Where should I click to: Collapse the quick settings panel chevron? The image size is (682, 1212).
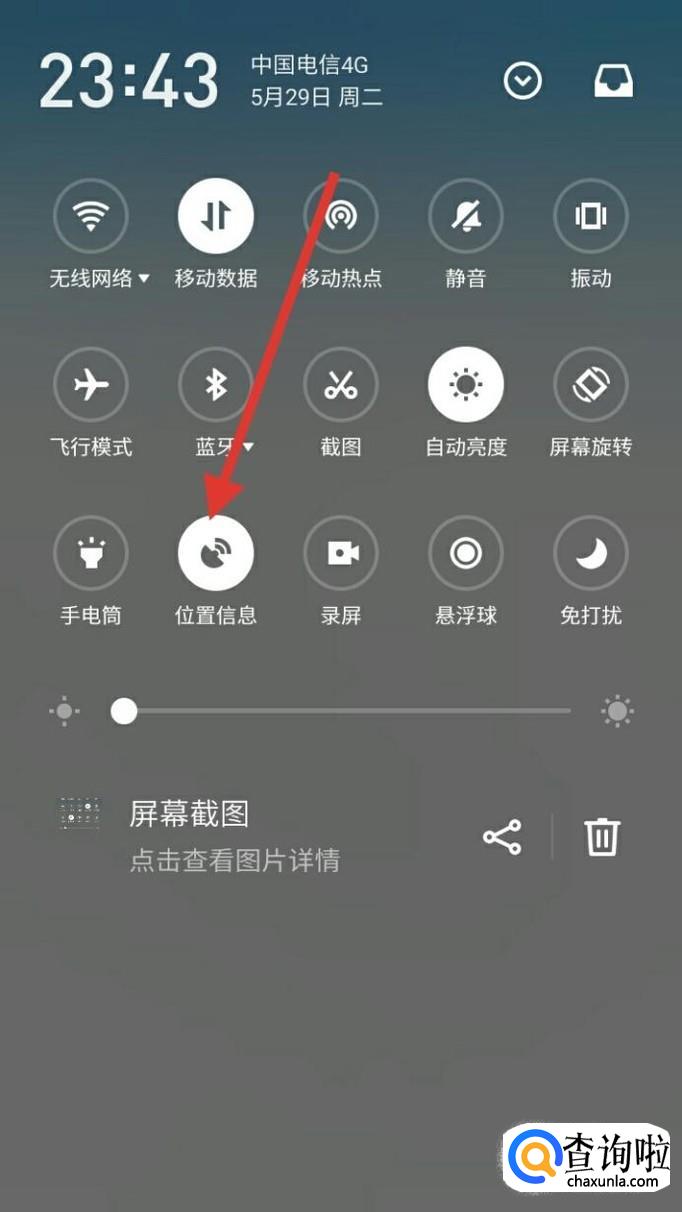[x=523, y=81]
